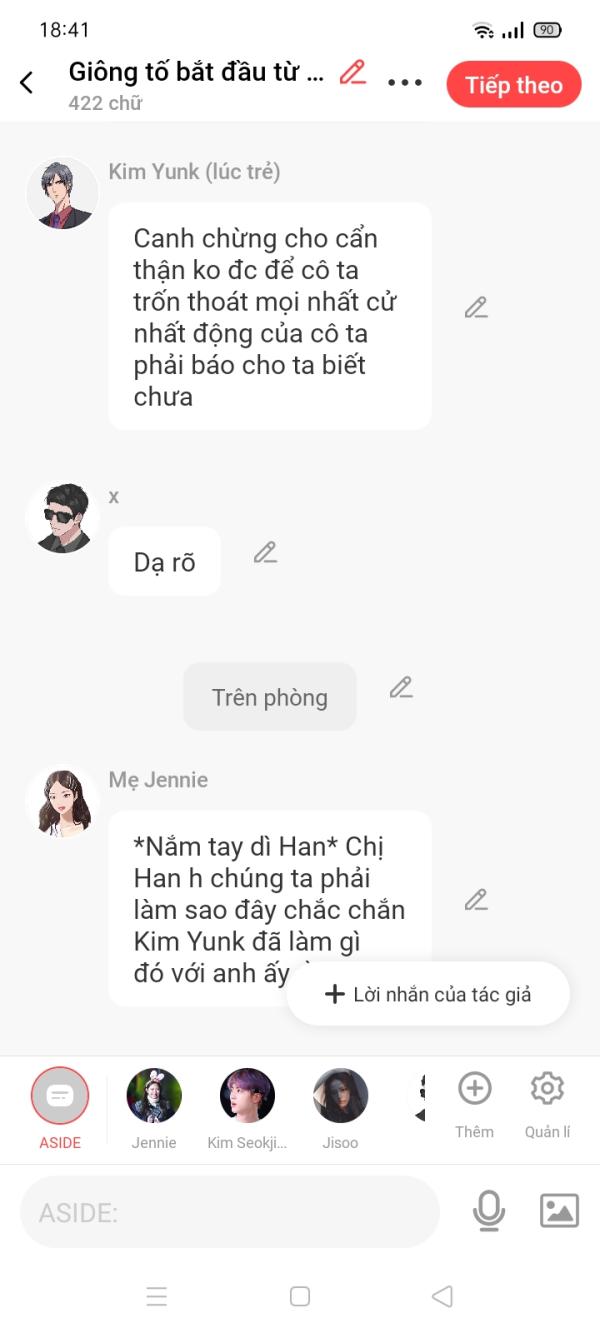Focus the ASIDE text input field
This screenshot has height=1333, width=600.
[x=230, y=1212]
